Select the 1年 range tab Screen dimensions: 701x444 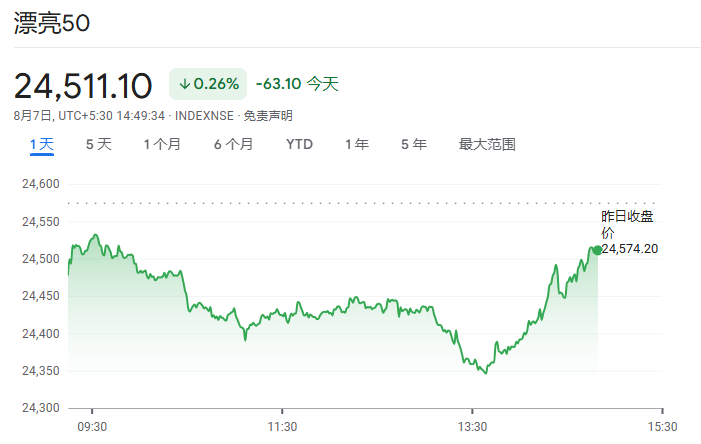tap(357, 144)
